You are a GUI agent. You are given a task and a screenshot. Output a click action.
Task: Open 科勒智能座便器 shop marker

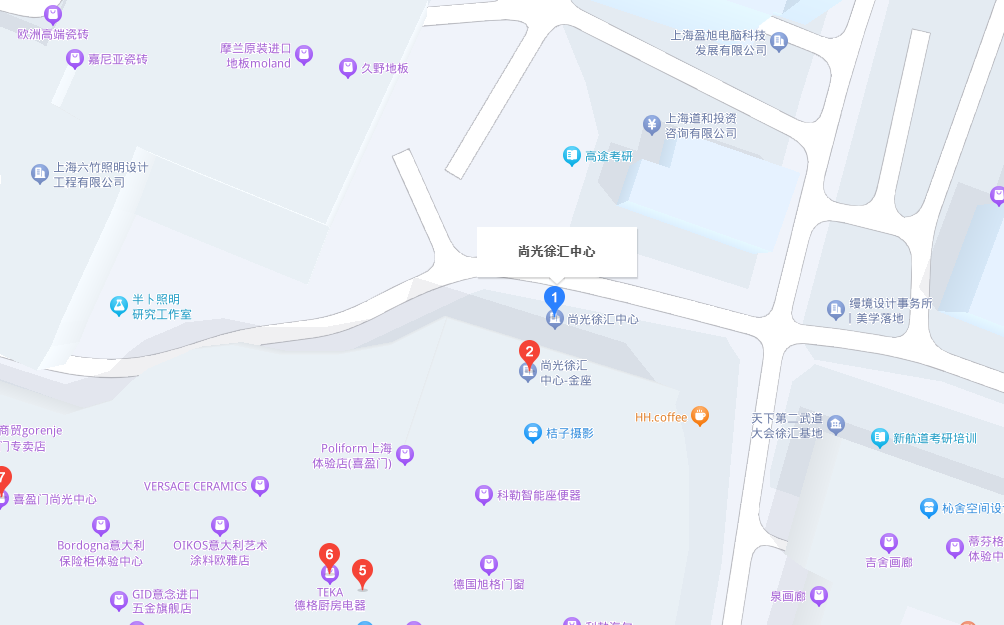484,495
